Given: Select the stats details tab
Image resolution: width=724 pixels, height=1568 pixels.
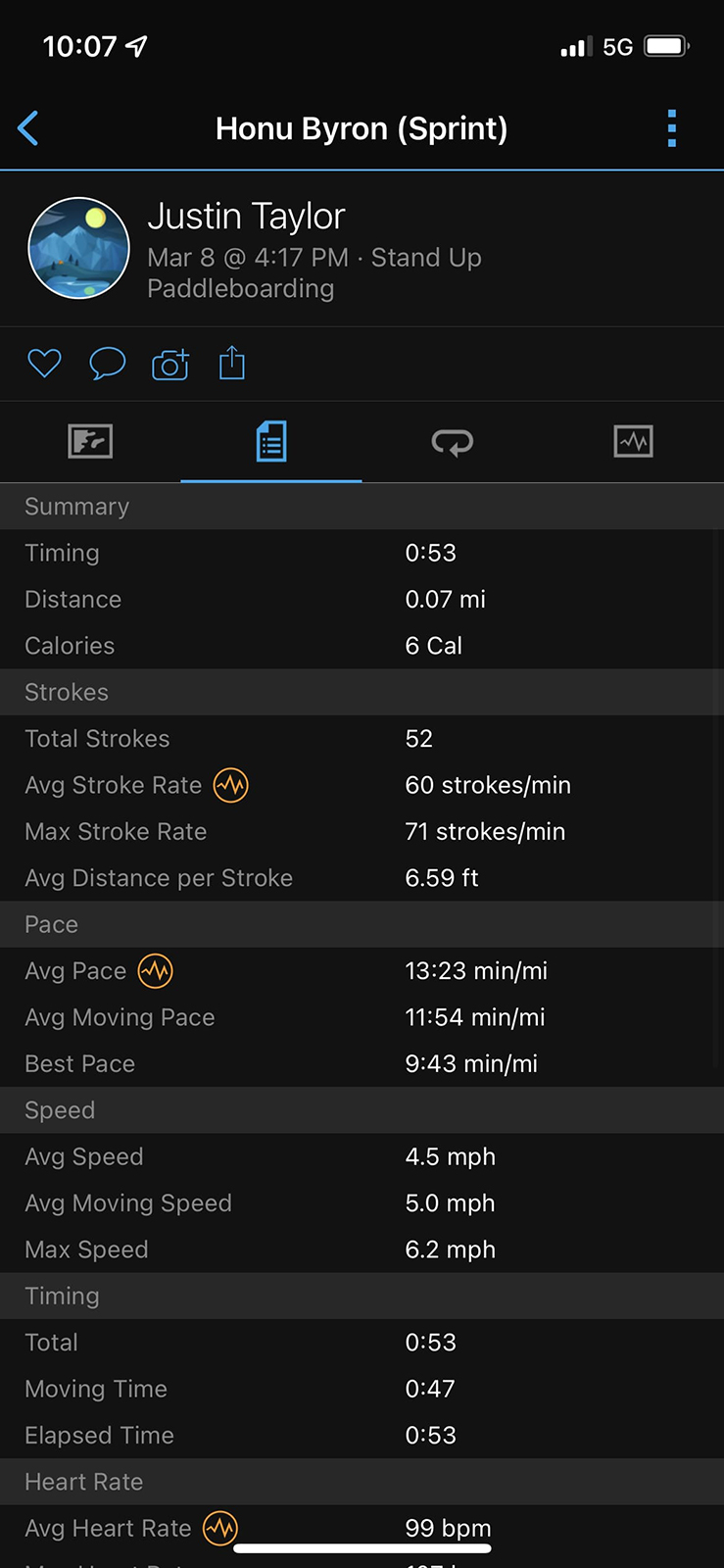Looking at the screenshot, I should [x=271, y=441].
